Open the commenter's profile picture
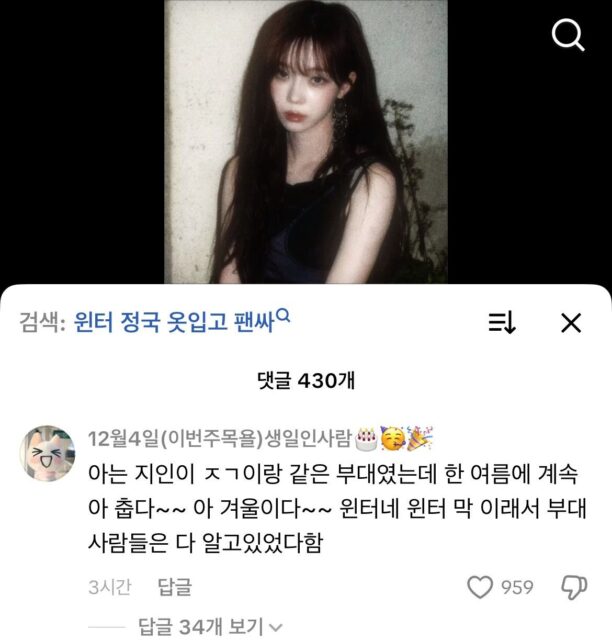This screenshot has width=612, height=640. coord(46,453)
